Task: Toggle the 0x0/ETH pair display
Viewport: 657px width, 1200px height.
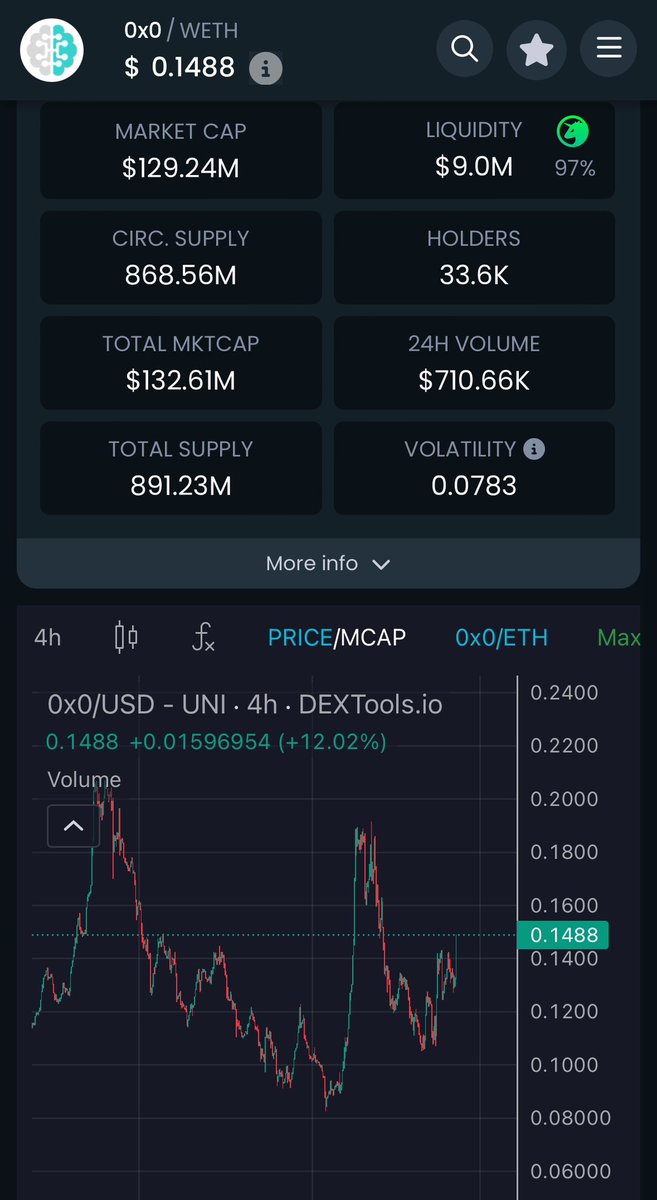Action: click(501, 637)
